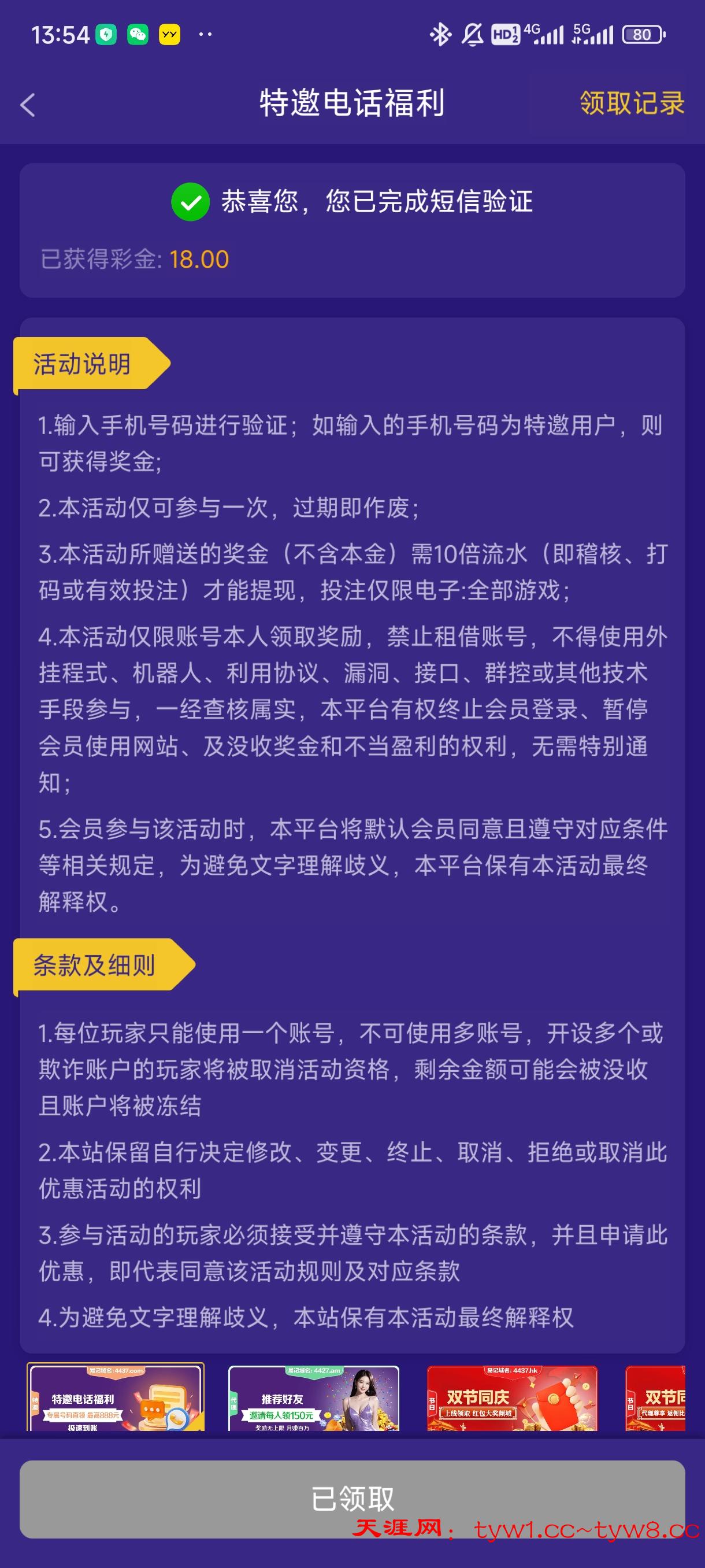Viewport: 705px width, 1568px height.
Task: Tap the 已领取 button
Action: [352, 1499]
